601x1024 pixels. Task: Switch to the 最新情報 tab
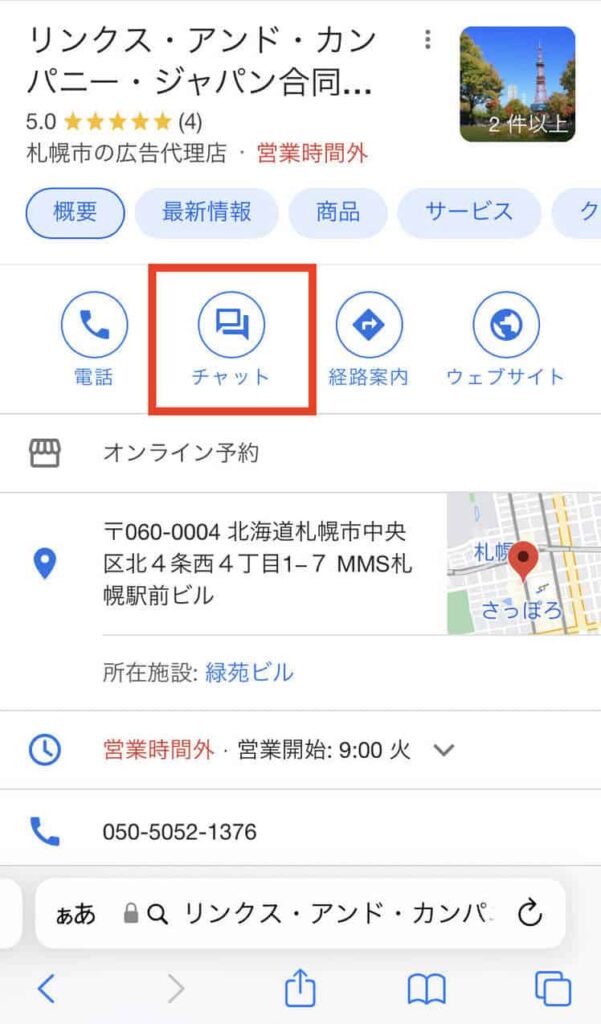[x=206, y=213]
